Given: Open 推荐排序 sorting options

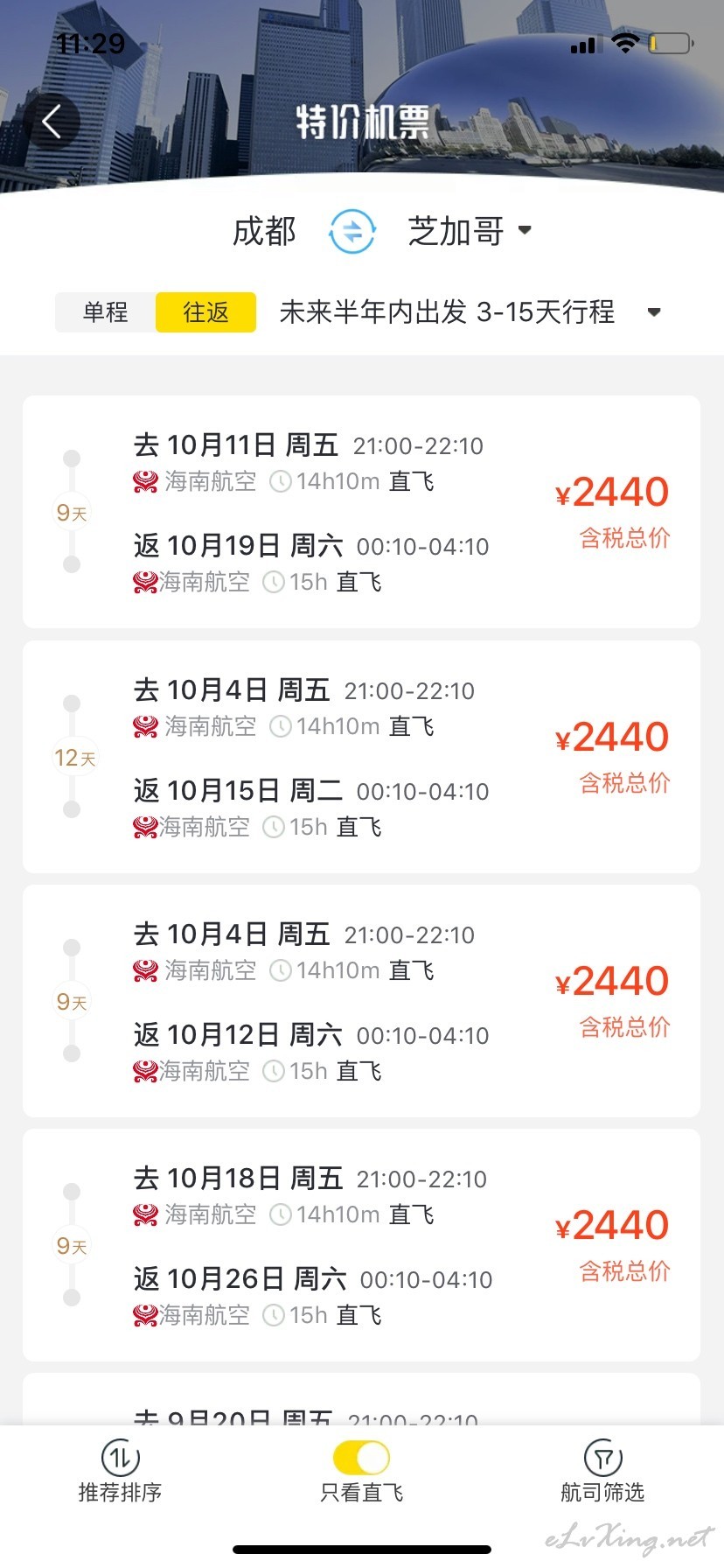Looking at the screenshot, I should point(121,1472).
